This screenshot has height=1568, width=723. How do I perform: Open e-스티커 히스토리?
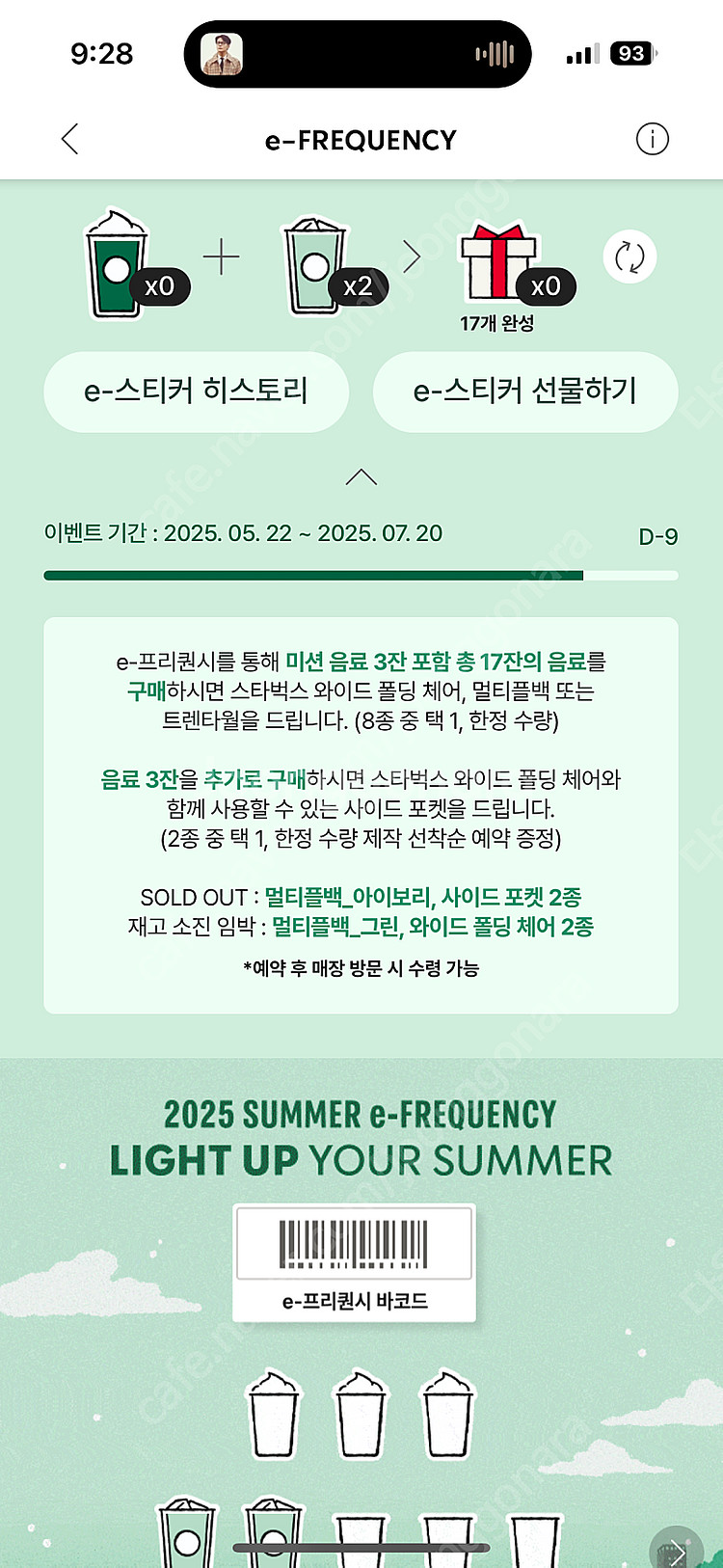(x=197, y=391)
